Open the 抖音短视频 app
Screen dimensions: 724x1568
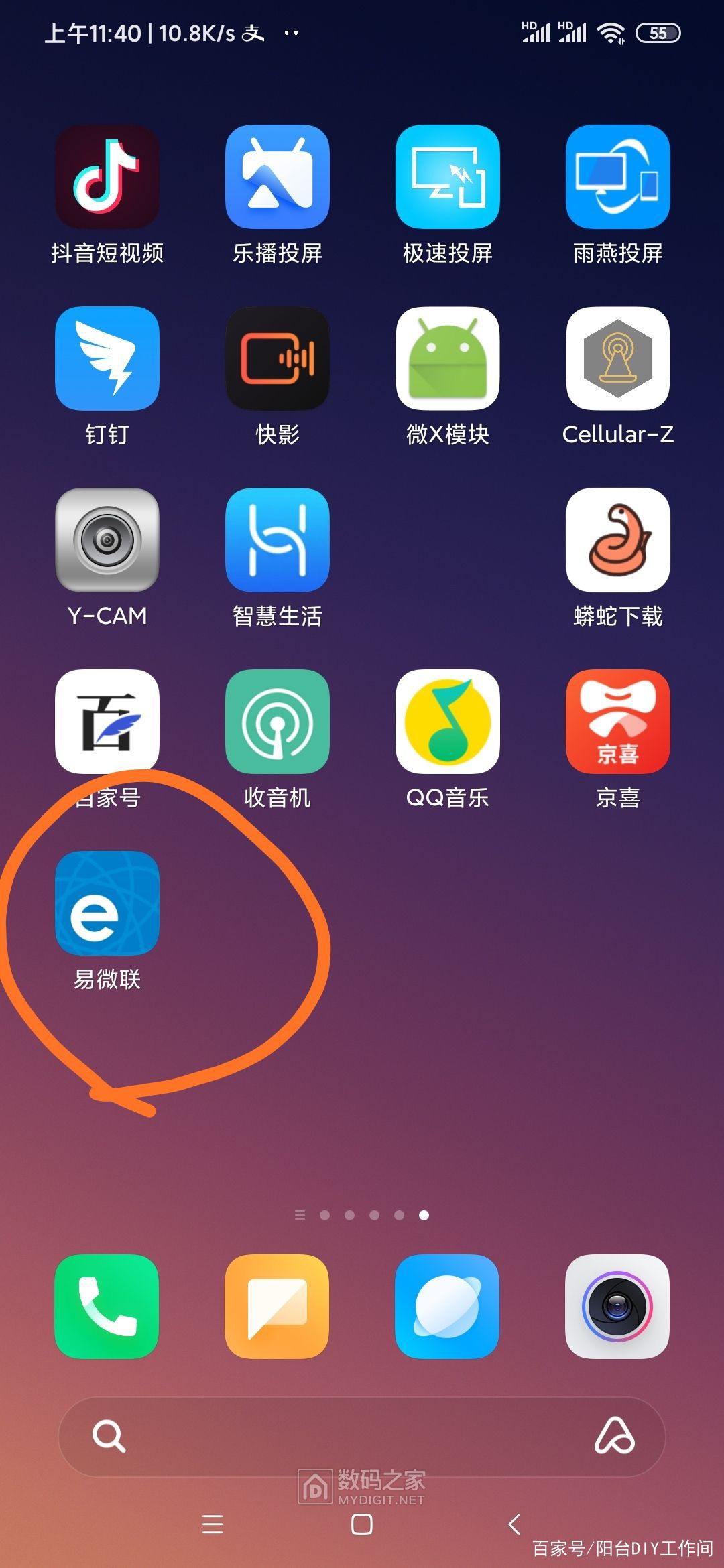[x=107, y=177]
